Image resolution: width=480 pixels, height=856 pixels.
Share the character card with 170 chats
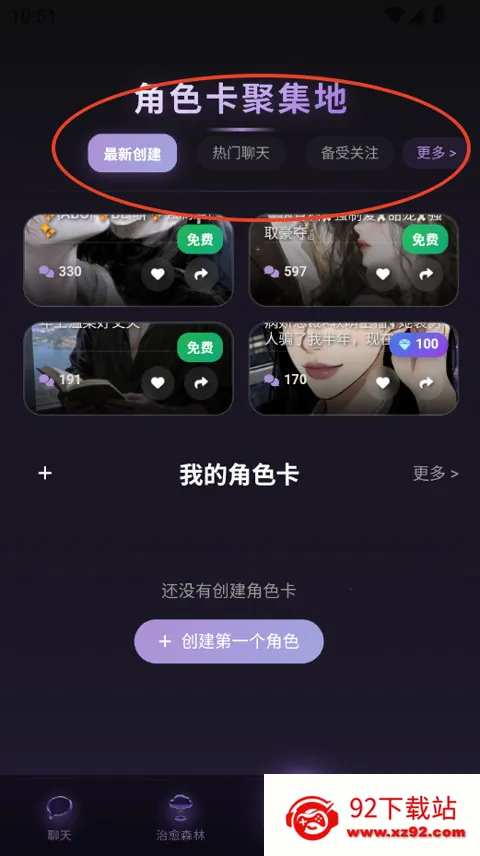tap(426, 383)
